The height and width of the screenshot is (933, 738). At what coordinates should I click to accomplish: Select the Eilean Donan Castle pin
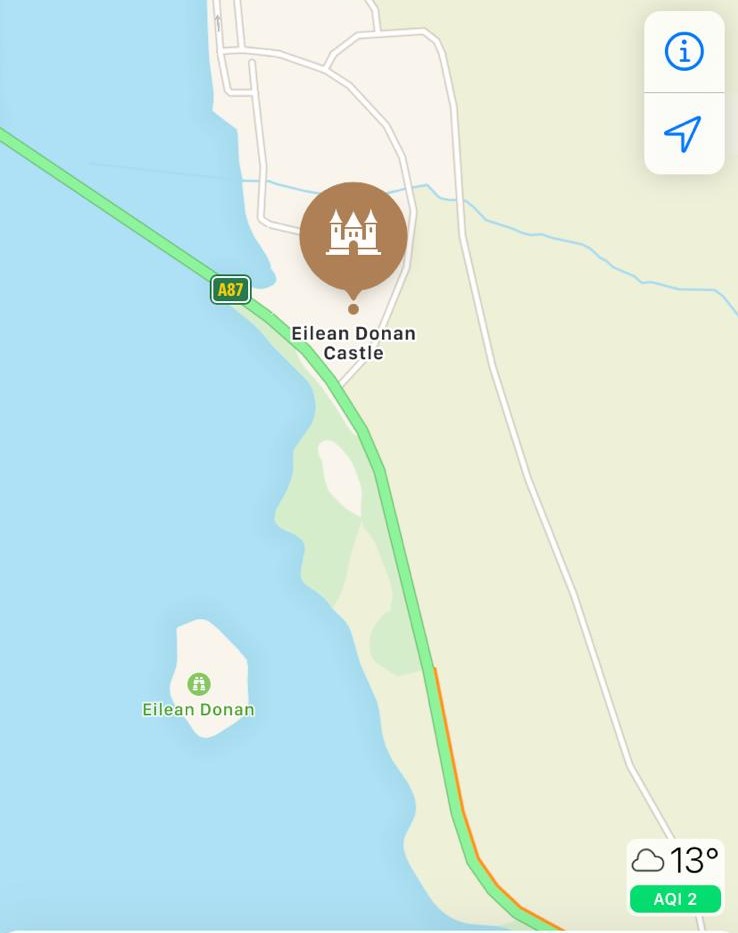353,236
